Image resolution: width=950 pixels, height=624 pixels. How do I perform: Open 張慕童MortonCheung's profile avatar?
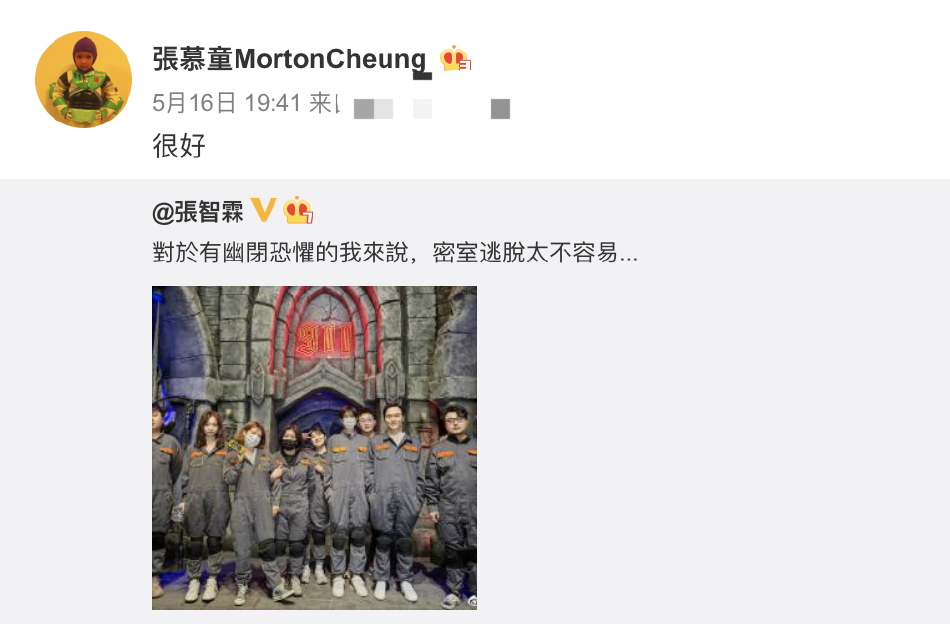(x=84, y=79)
